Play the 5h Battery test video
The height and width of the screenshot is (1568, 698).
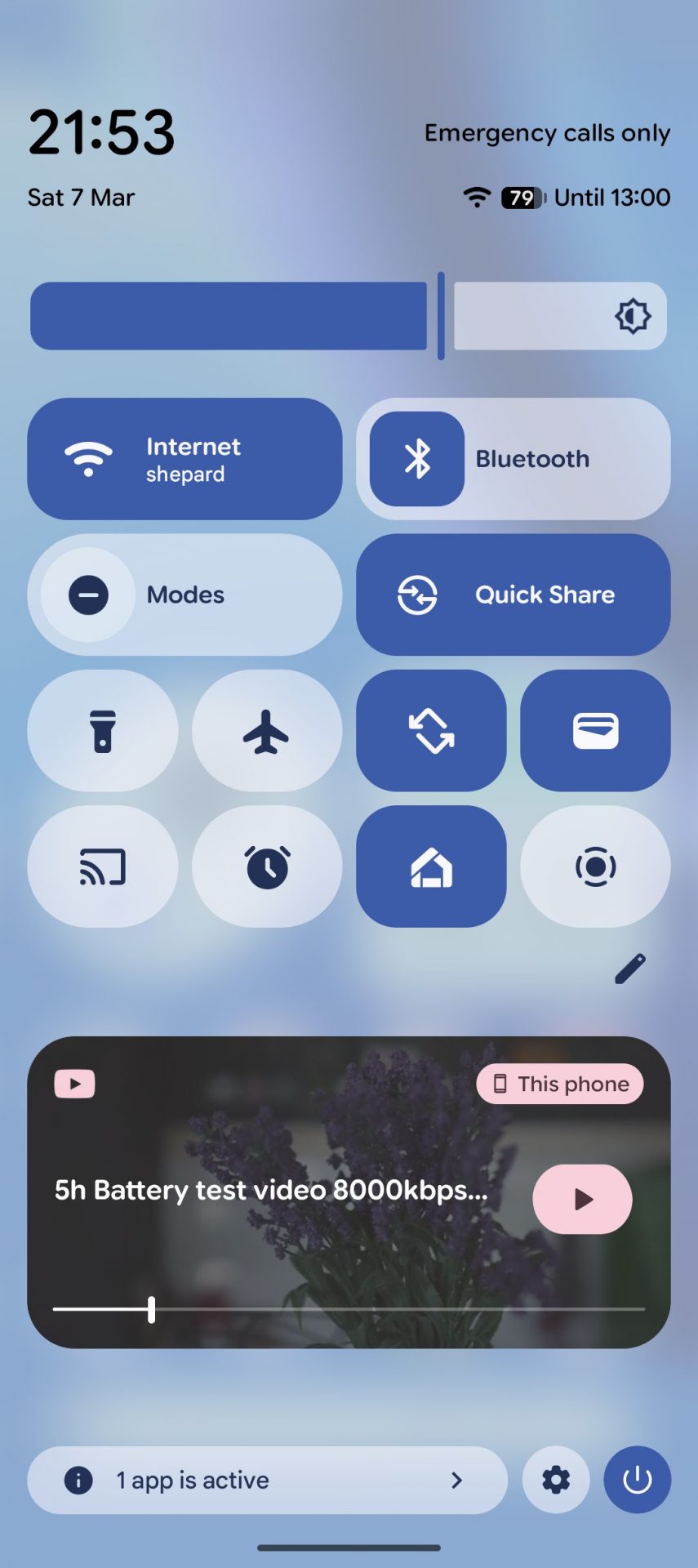(582, 1199)
